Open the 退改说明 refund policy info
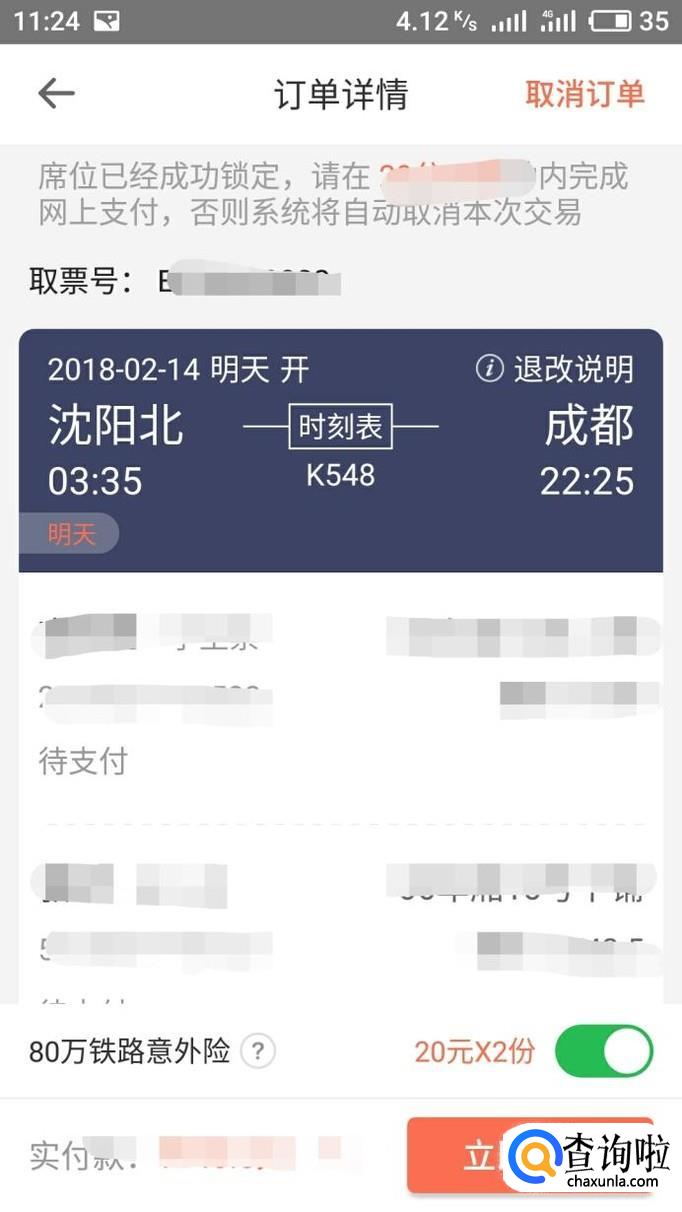This screenshot has width=682, height=1212. tap(555, 369)
